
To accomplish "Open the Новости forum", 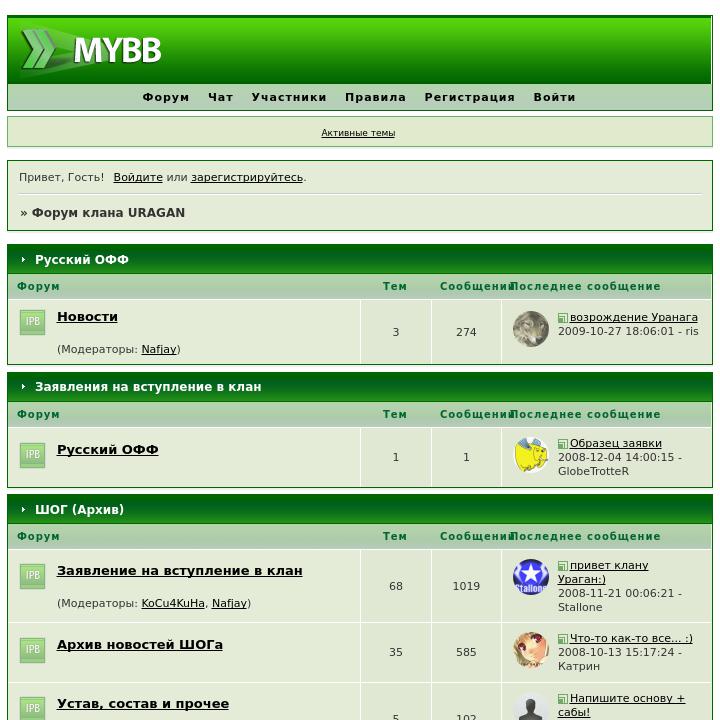I will (87, 317).
